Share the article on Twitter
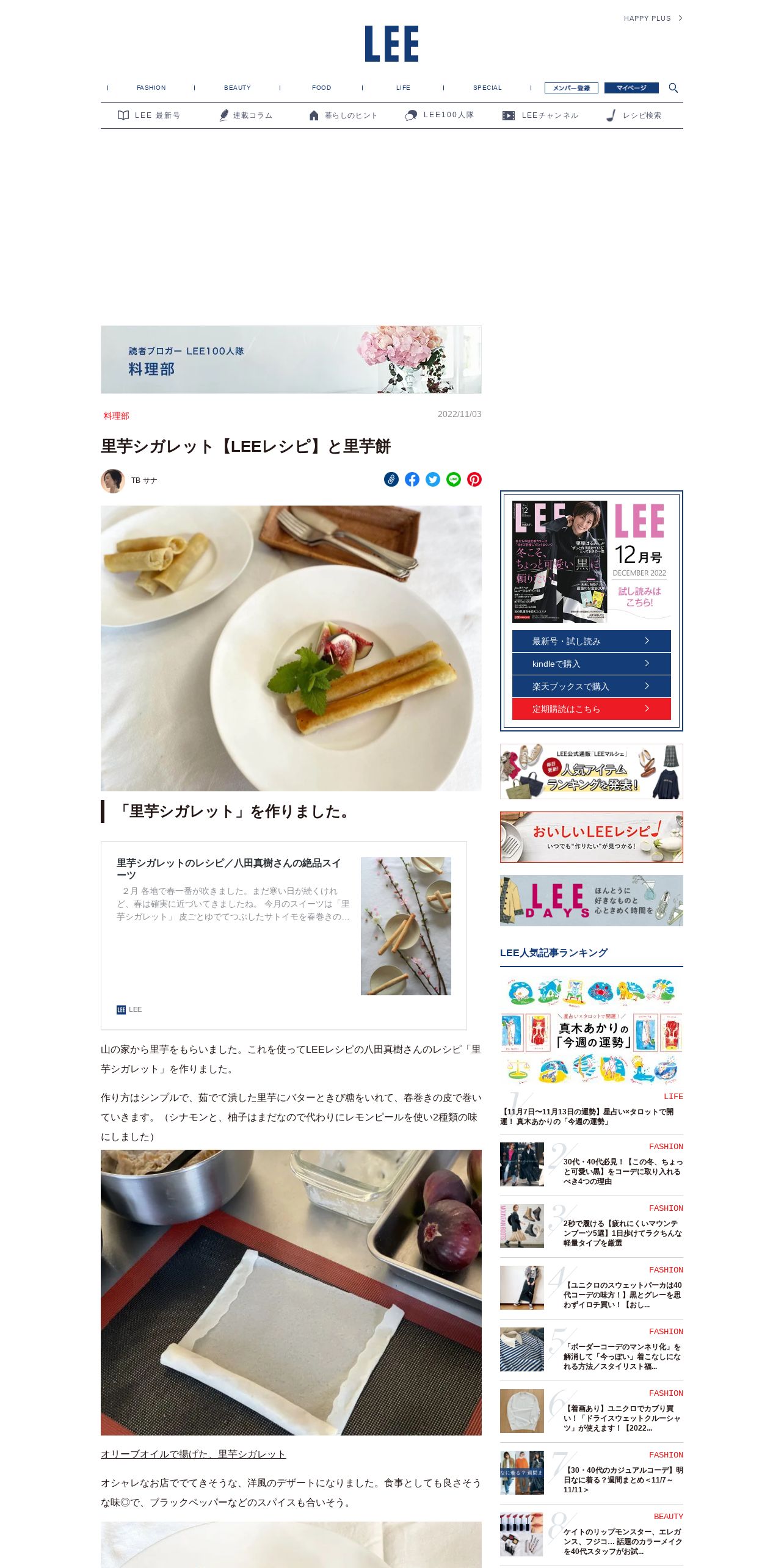The image size is (784, 1568). [x=433, y=479]
